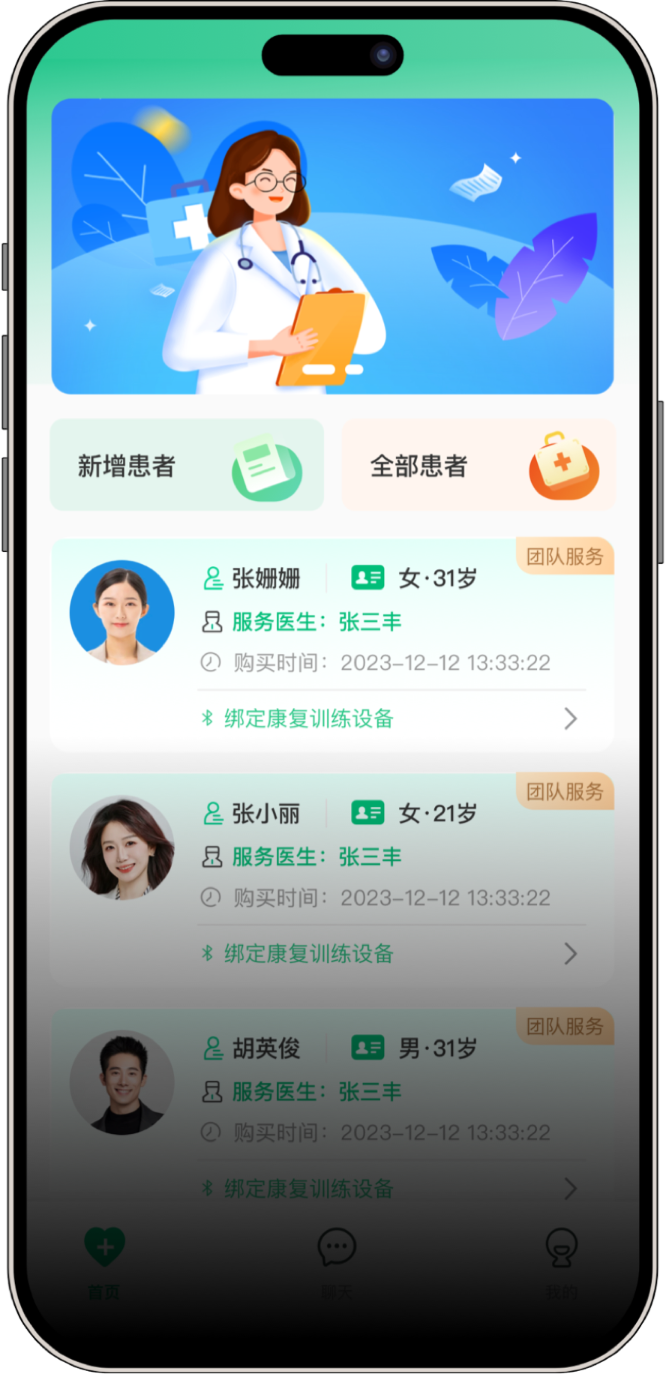Bind rehab training device for 张姗姗
Viewport: 666px width, 1374px height.
point(309,718)
